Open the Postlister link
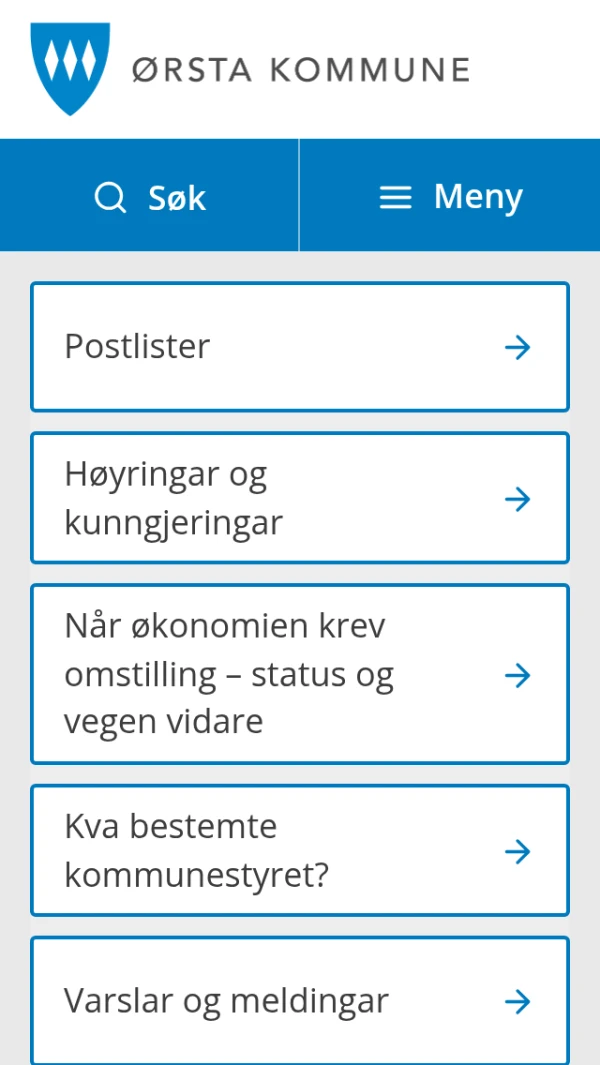 (x=300, y=347)
